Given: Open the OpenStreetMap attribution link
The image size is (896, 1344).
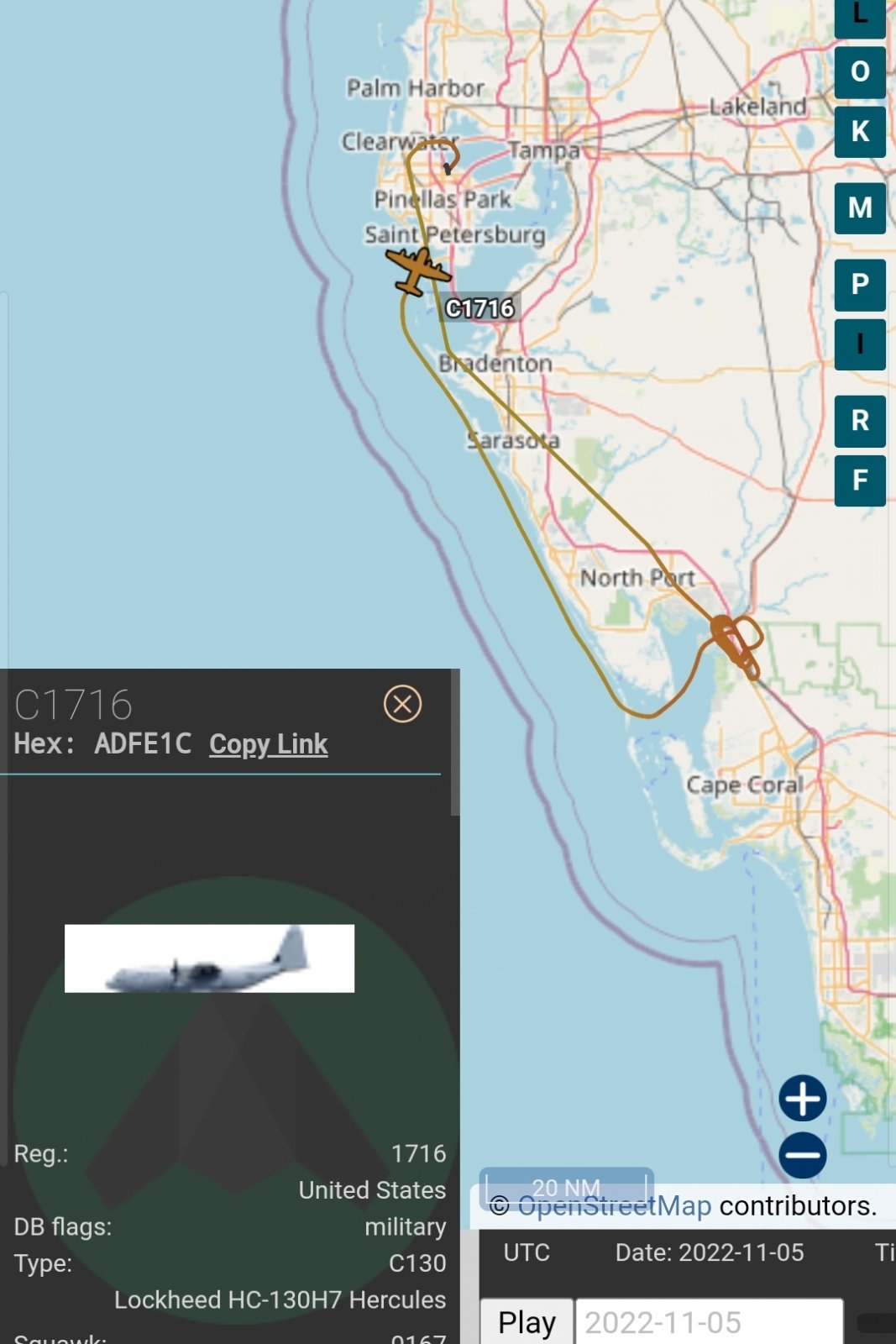Looking at the screenshot, I should coord(614,1206).
